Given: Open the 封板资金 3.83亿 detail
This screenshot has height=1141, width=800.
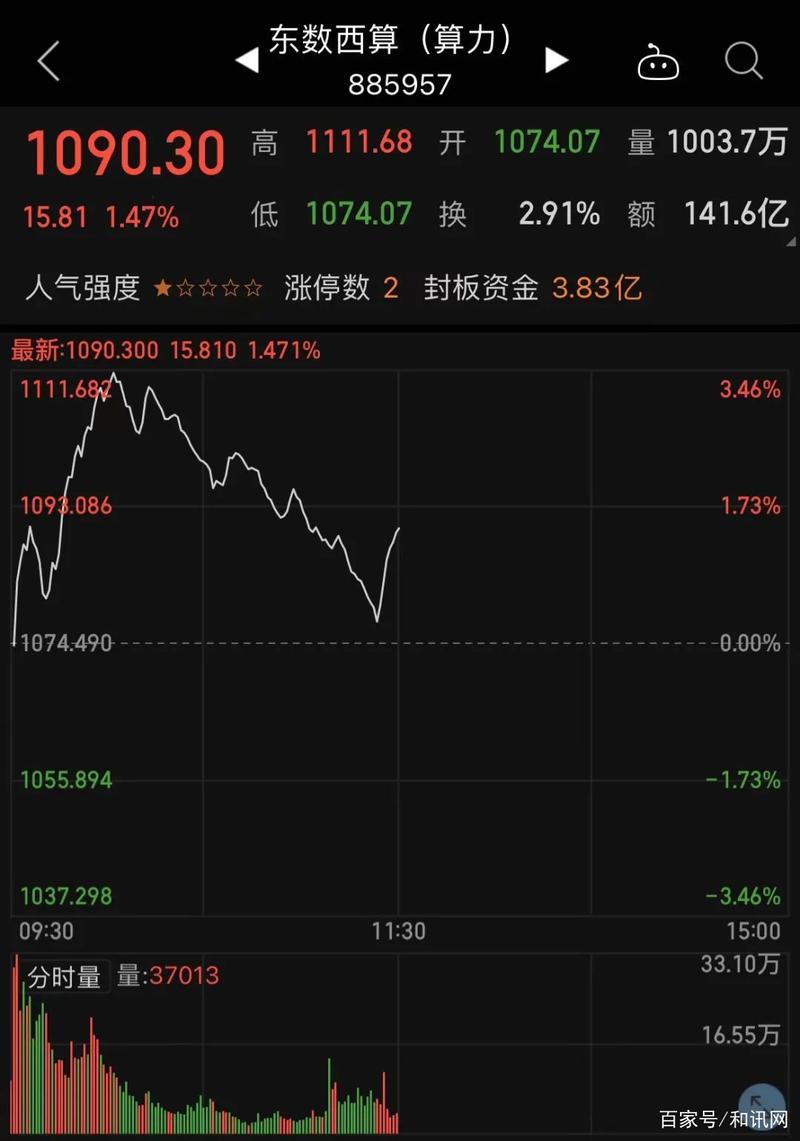Looking at the screenshot, I should (597, 288).
